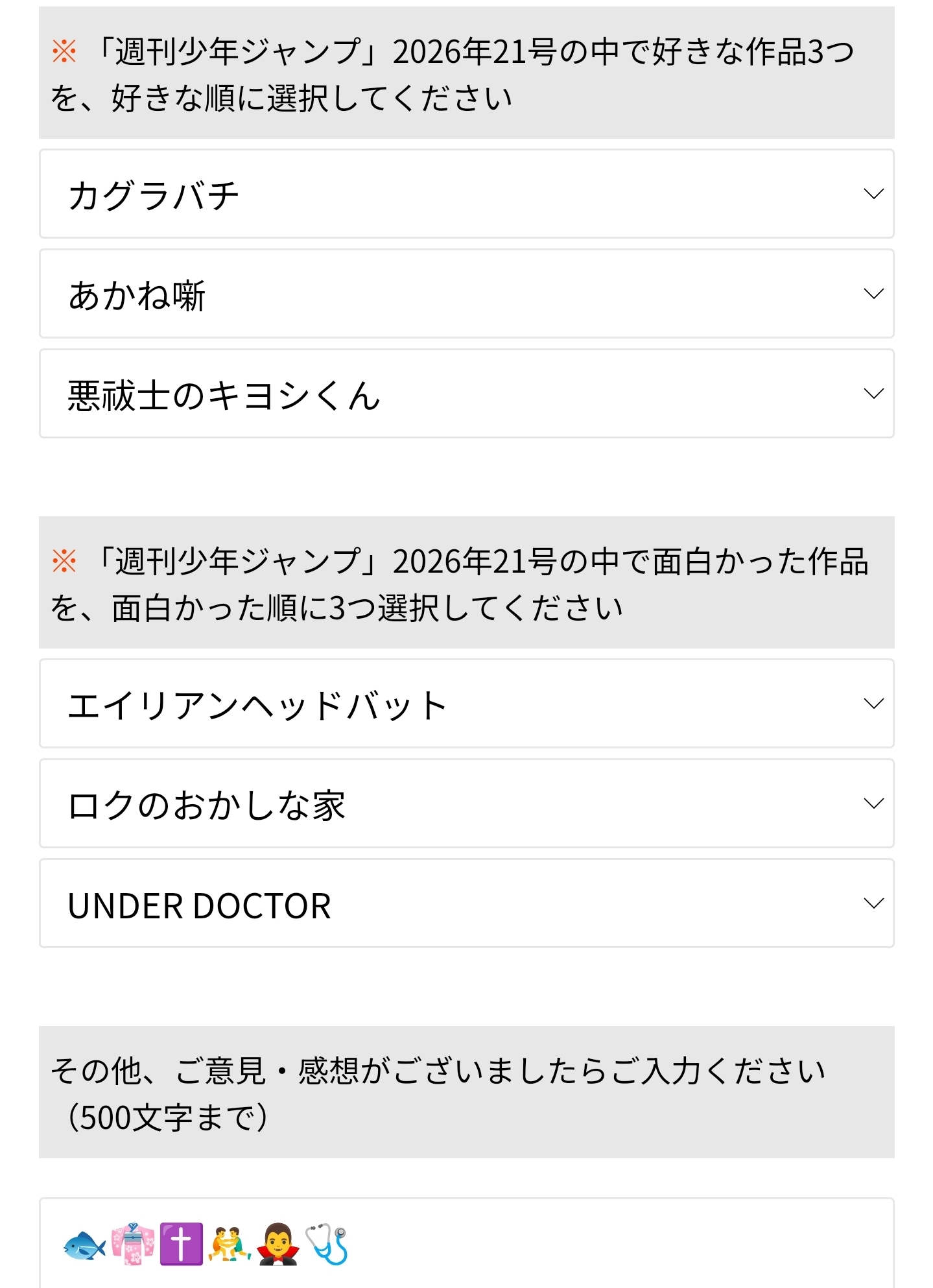Change the UNDER DOCTOR dropdown selection
The image size is (933, 1288).
tap(466, 903)
